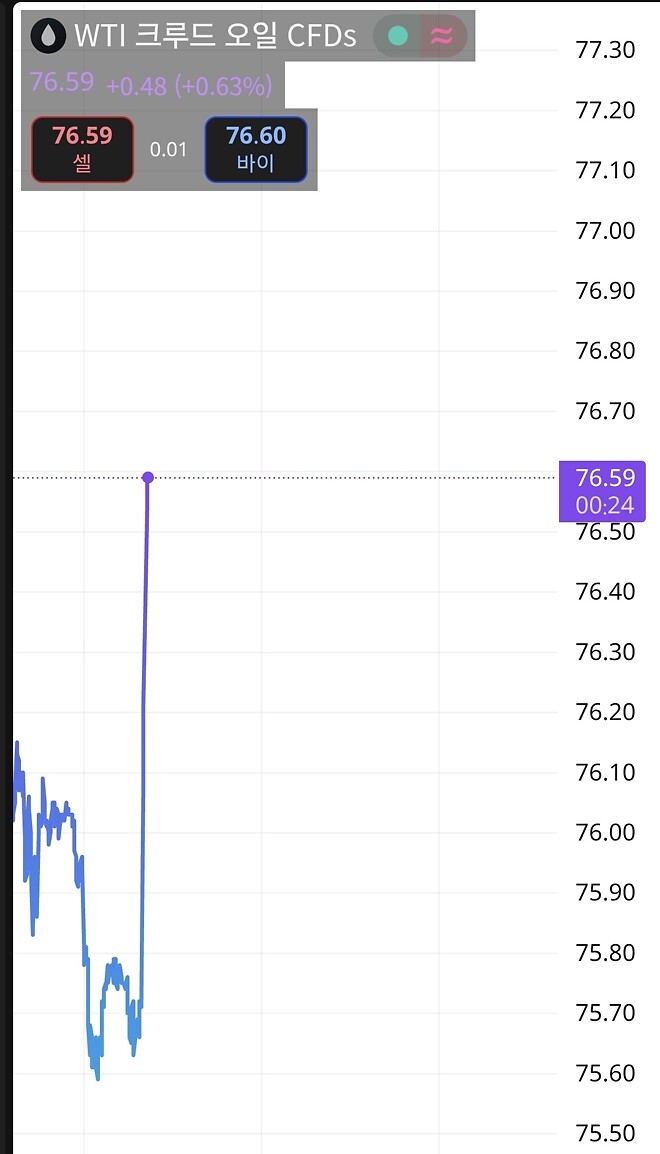Image resolution: width=660 pixels, height=1154 pixels.
Task: Tap the pink wave icon beside the title
Action: click(x=441, y=37)
